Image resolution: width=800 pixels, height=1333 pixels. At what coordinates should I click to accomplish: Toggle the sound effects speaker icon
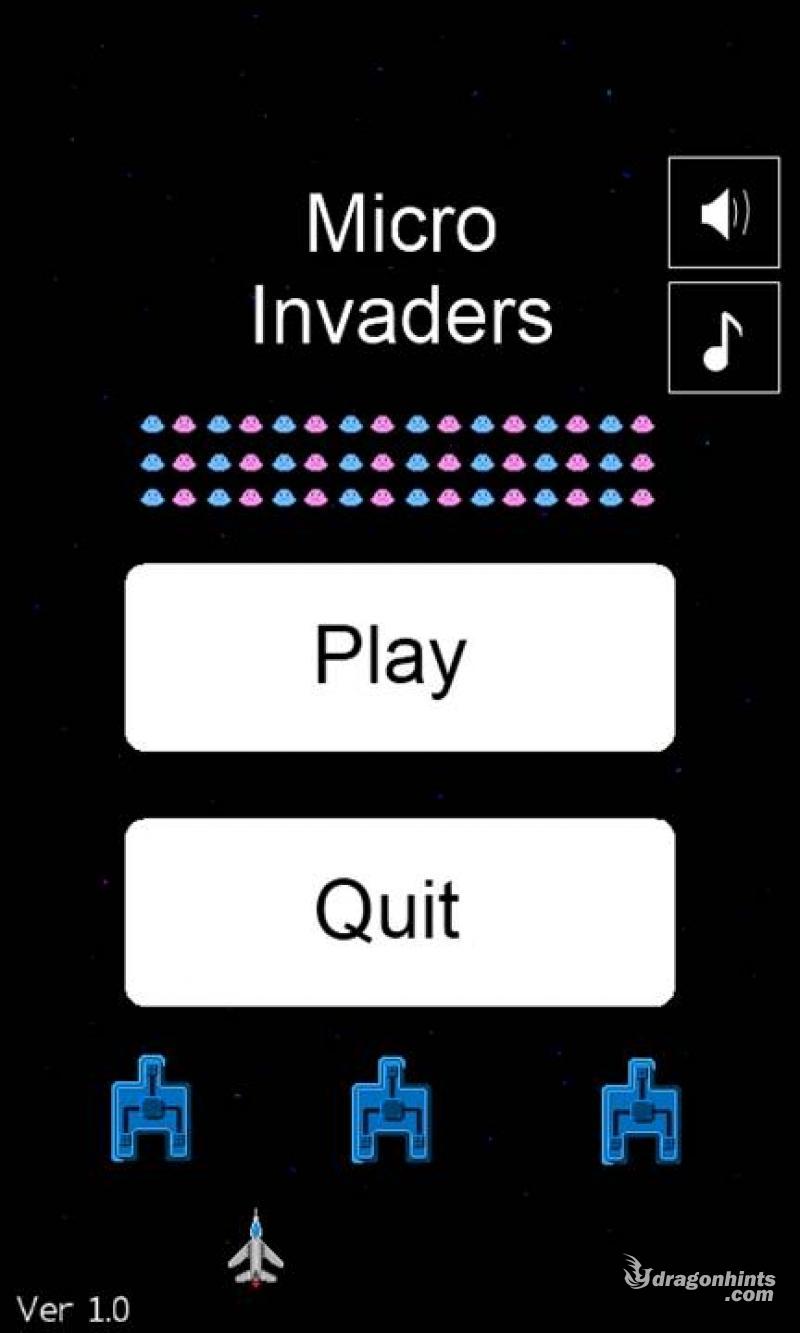click(x=724, y=212)
